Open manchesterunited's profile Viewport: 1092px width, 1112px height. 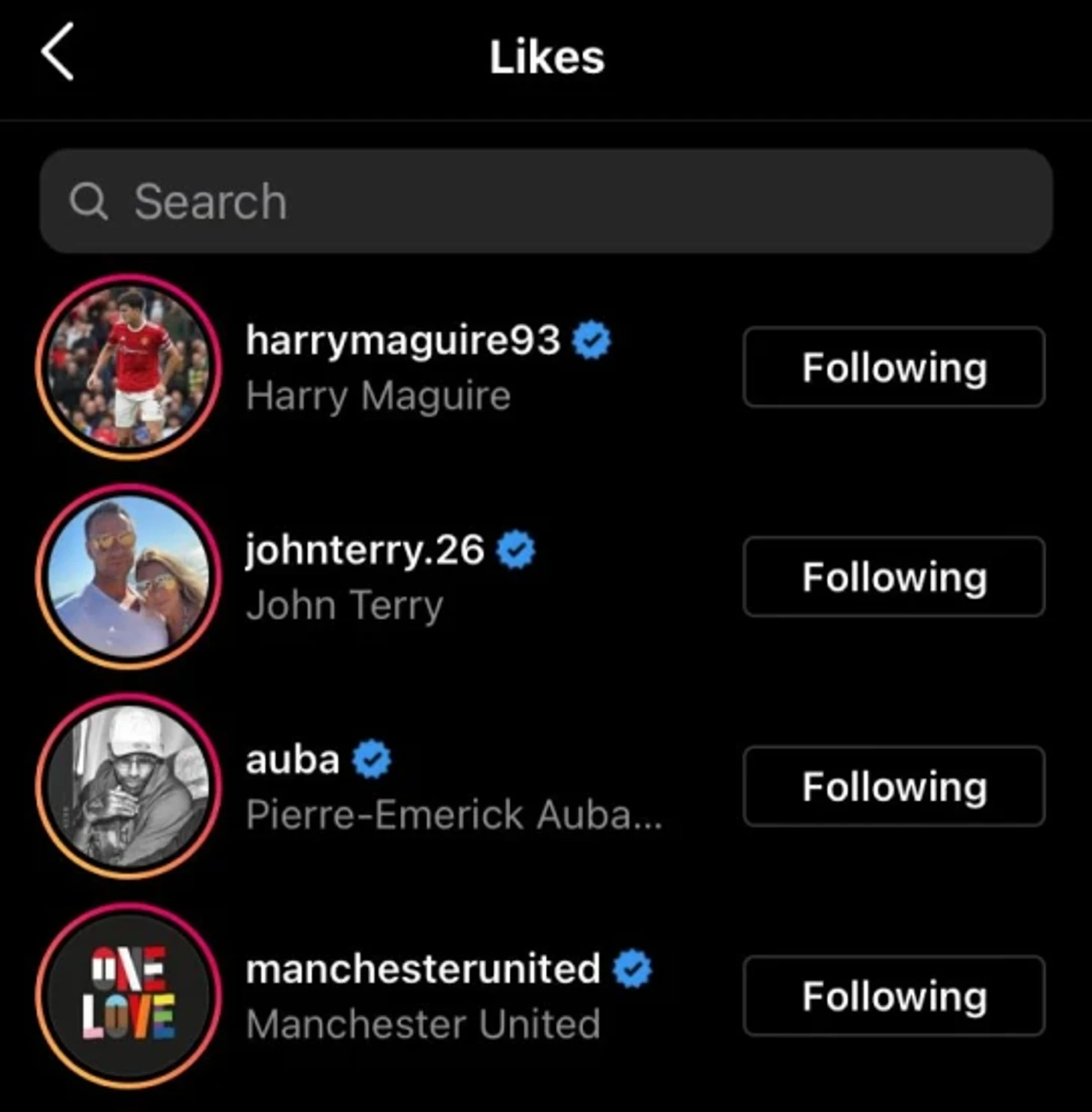pyautogui.click(x=423, y=969)
